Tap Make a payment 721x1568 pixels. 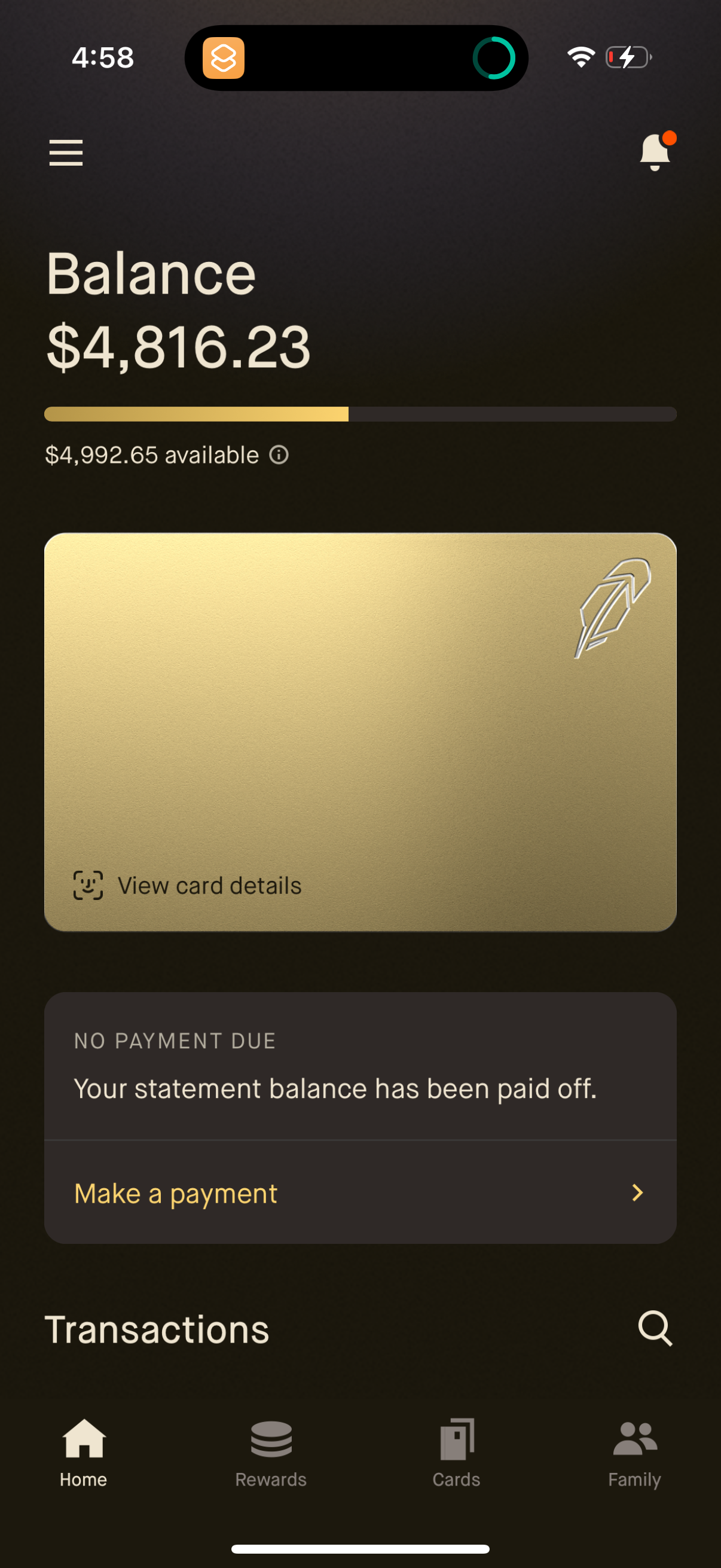[175, 1193]
